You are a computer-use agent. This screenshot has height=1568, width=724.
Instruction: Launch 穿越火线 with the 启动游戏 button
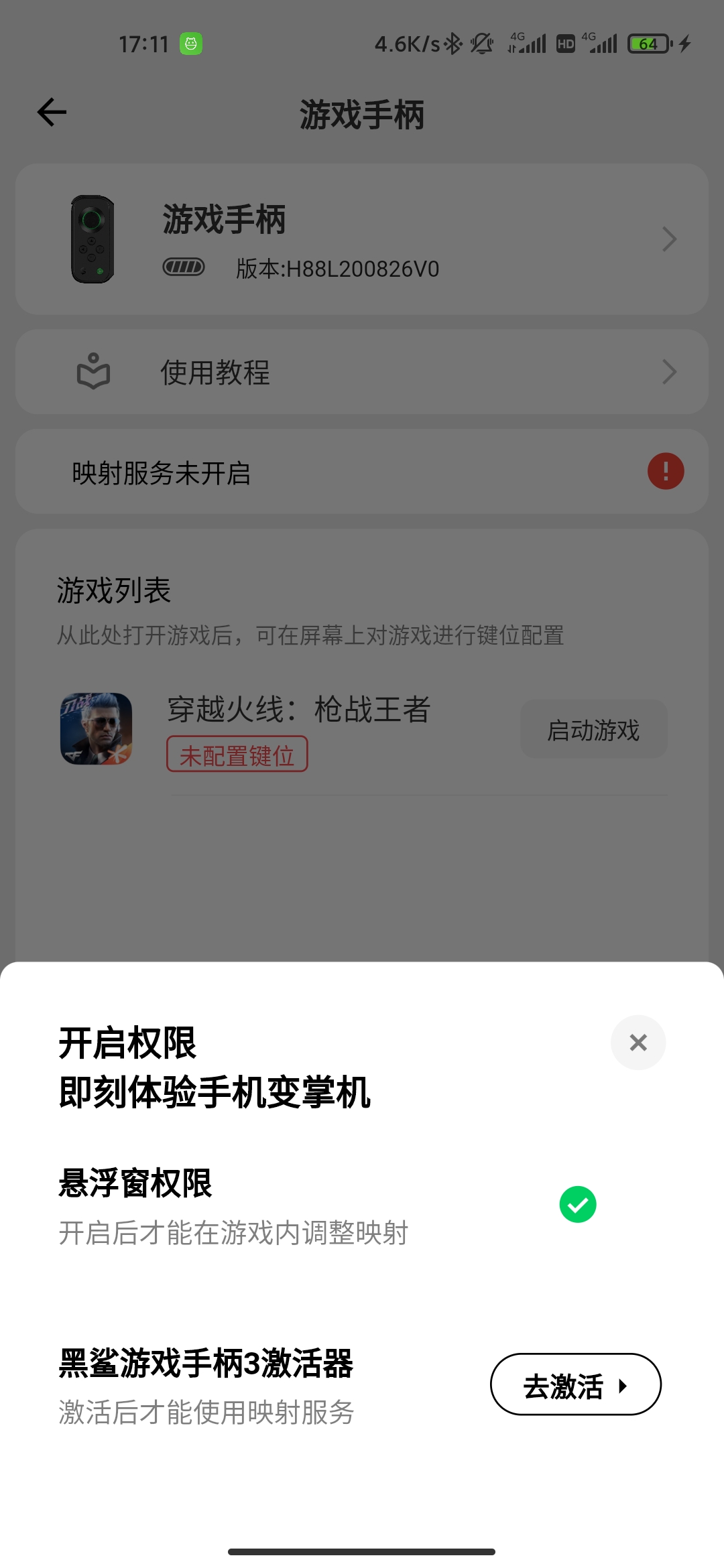point(593,730)
